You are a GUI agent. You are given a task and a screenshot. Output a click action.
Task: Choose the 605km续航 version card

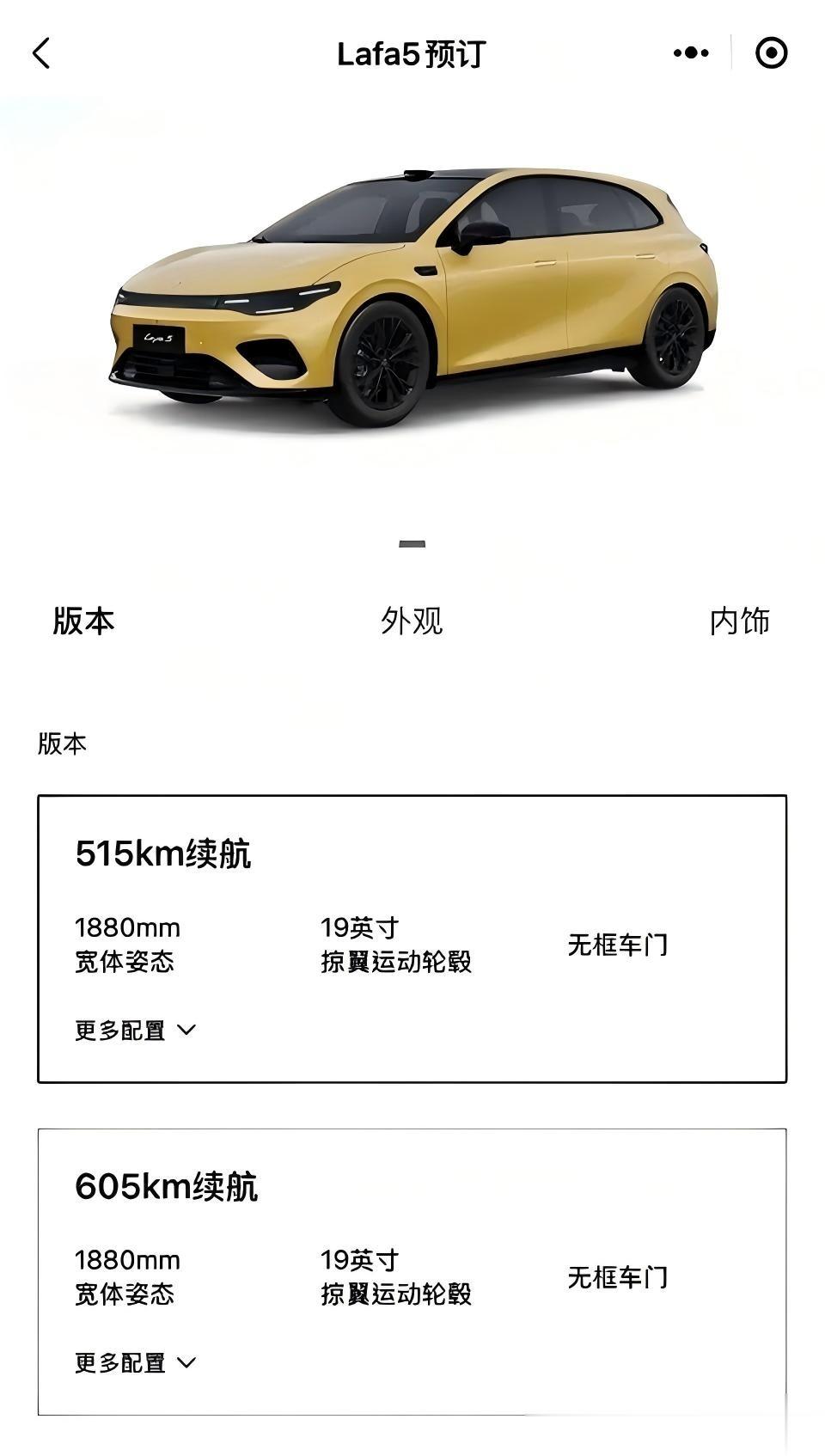click(x=412, y=1271)
